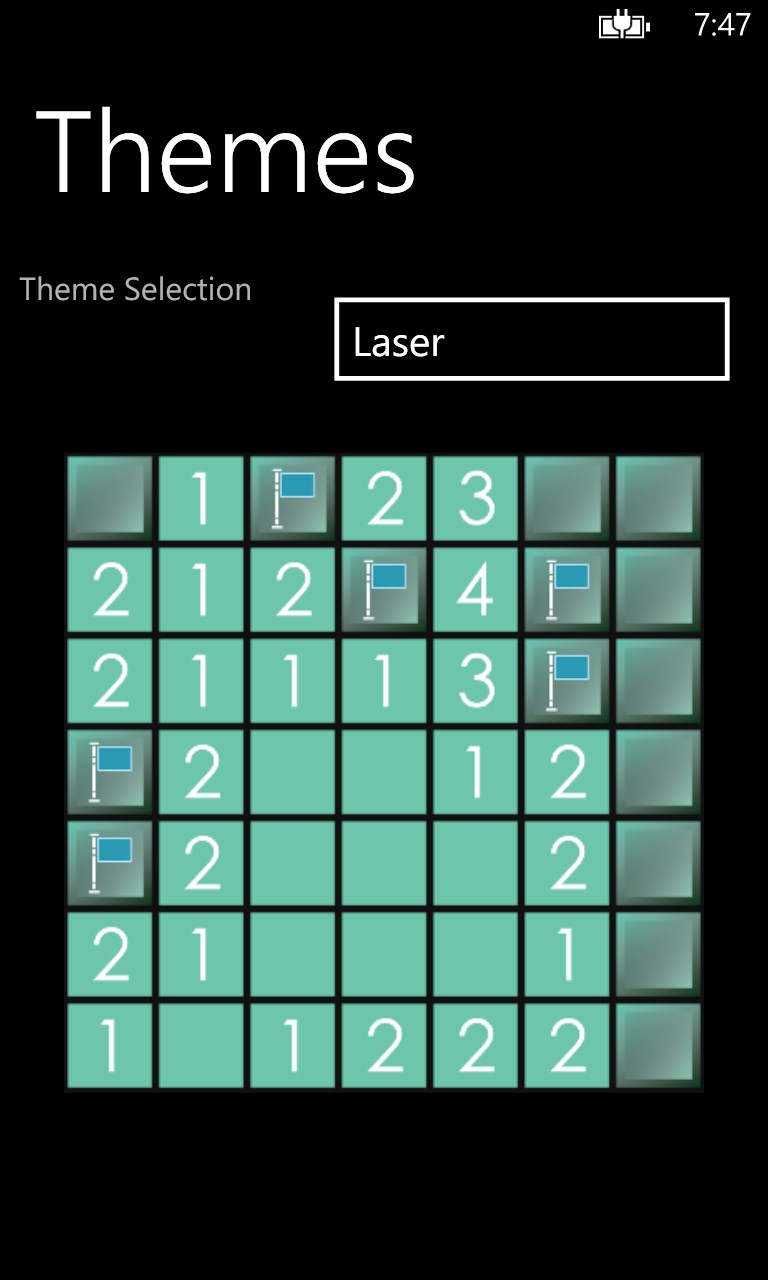Click the lower-left flag above the 2
Screen dimensions: 768x1280
click(x=109, y=863)
